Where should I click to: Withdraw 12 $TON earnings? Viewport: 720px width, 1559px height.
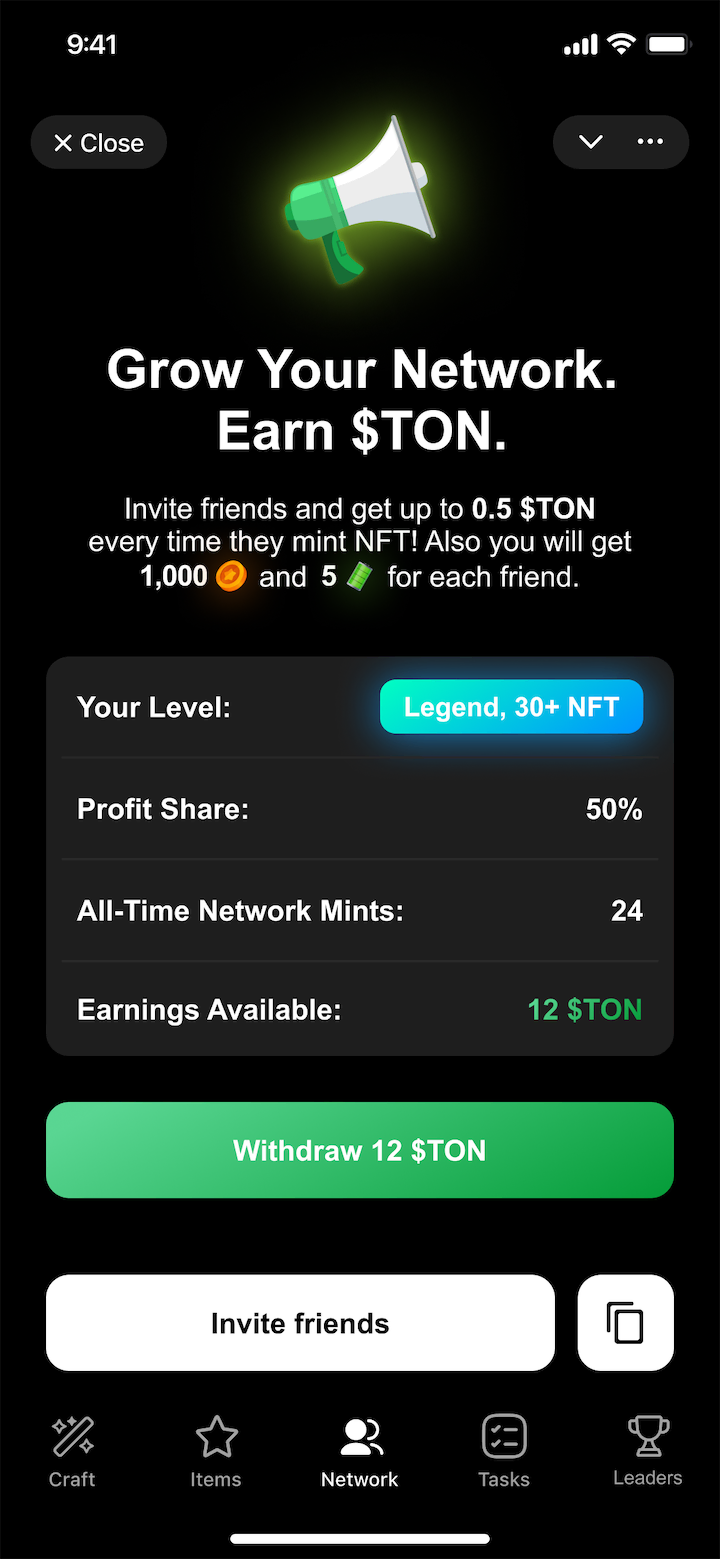[x=360, y=1150]
